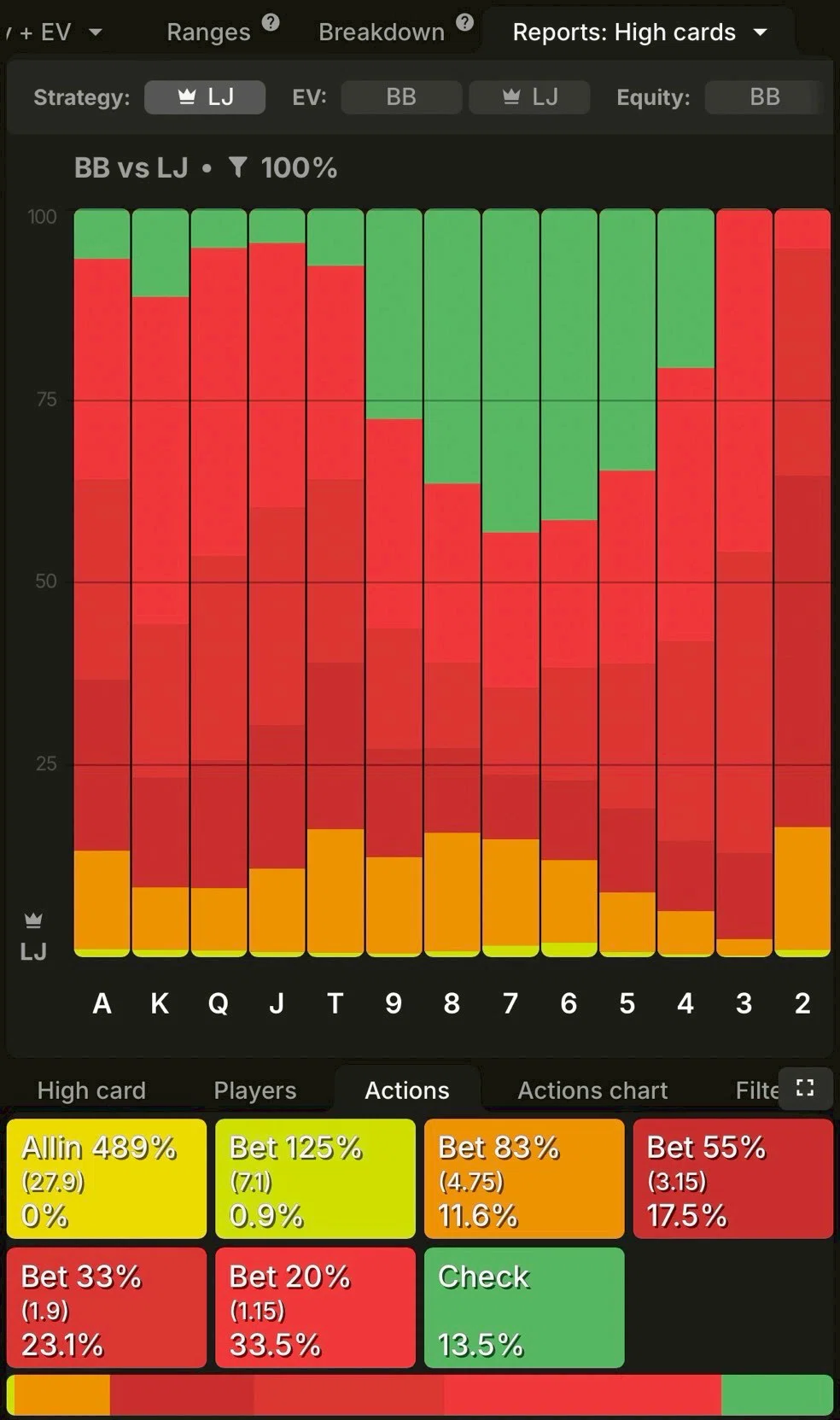
Task: Select the Check action tile
Action: pos(524,1308)
